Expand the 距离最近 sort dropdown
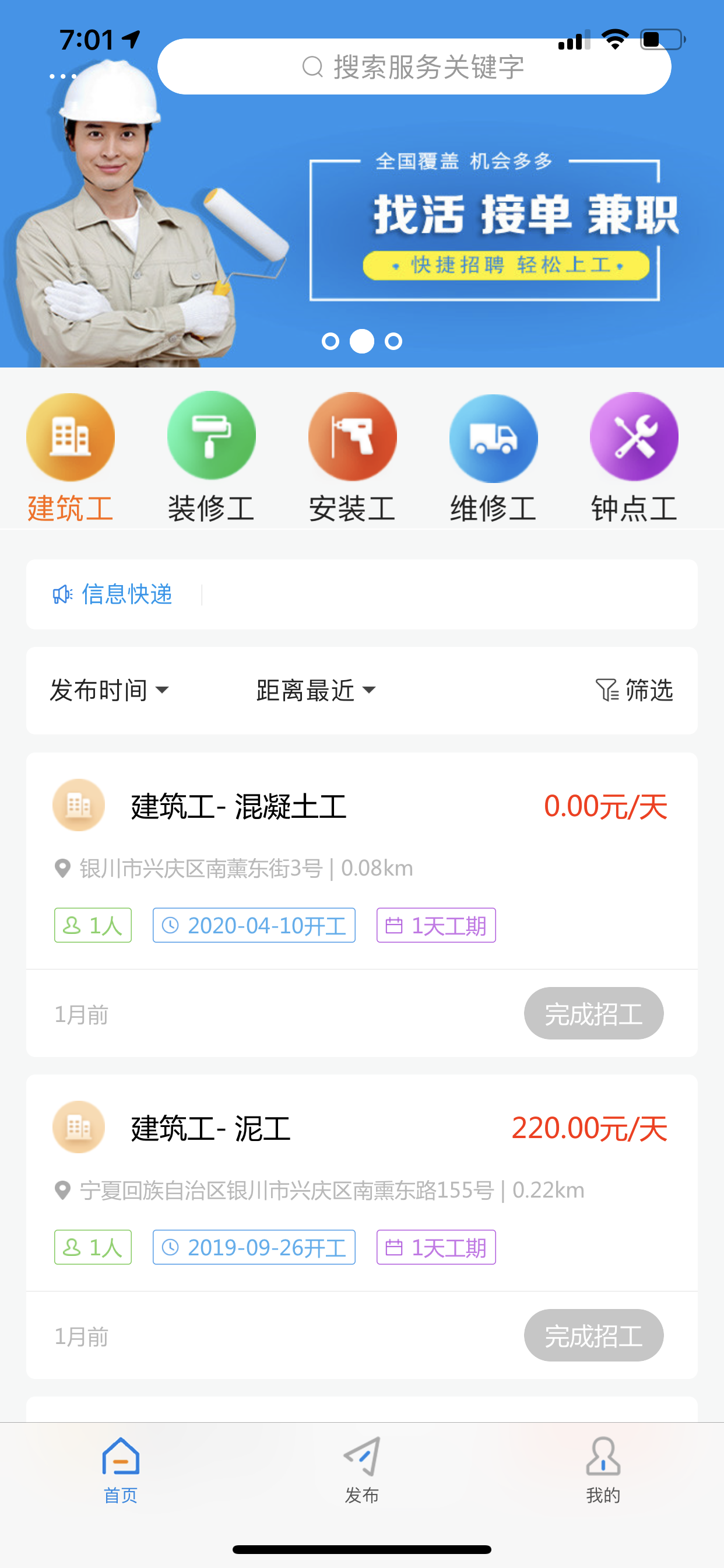Screen dimensions: 724x1568 click(317, 690)
